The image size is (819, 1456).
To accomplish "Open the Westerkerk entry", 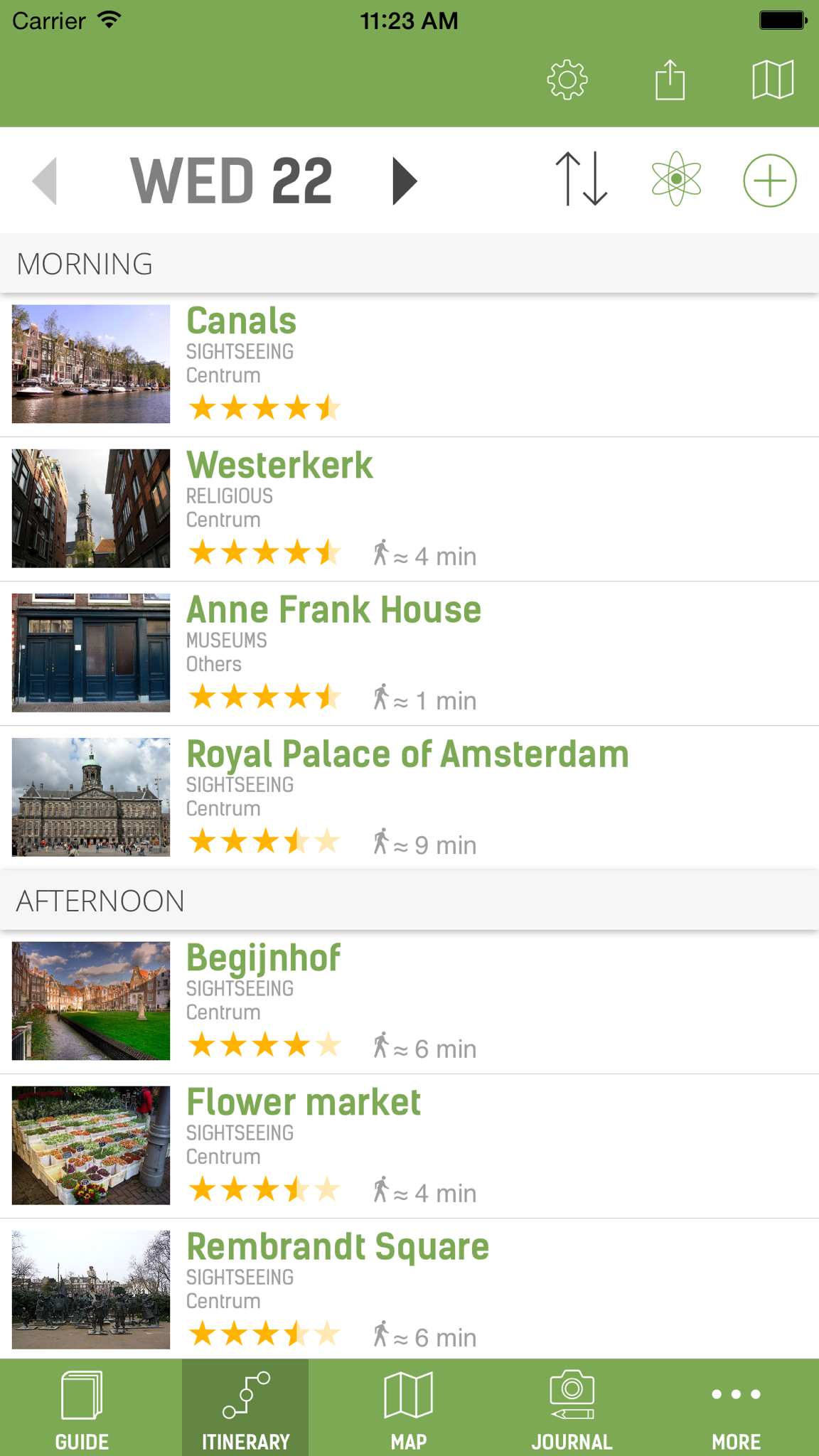I will 409,509.
